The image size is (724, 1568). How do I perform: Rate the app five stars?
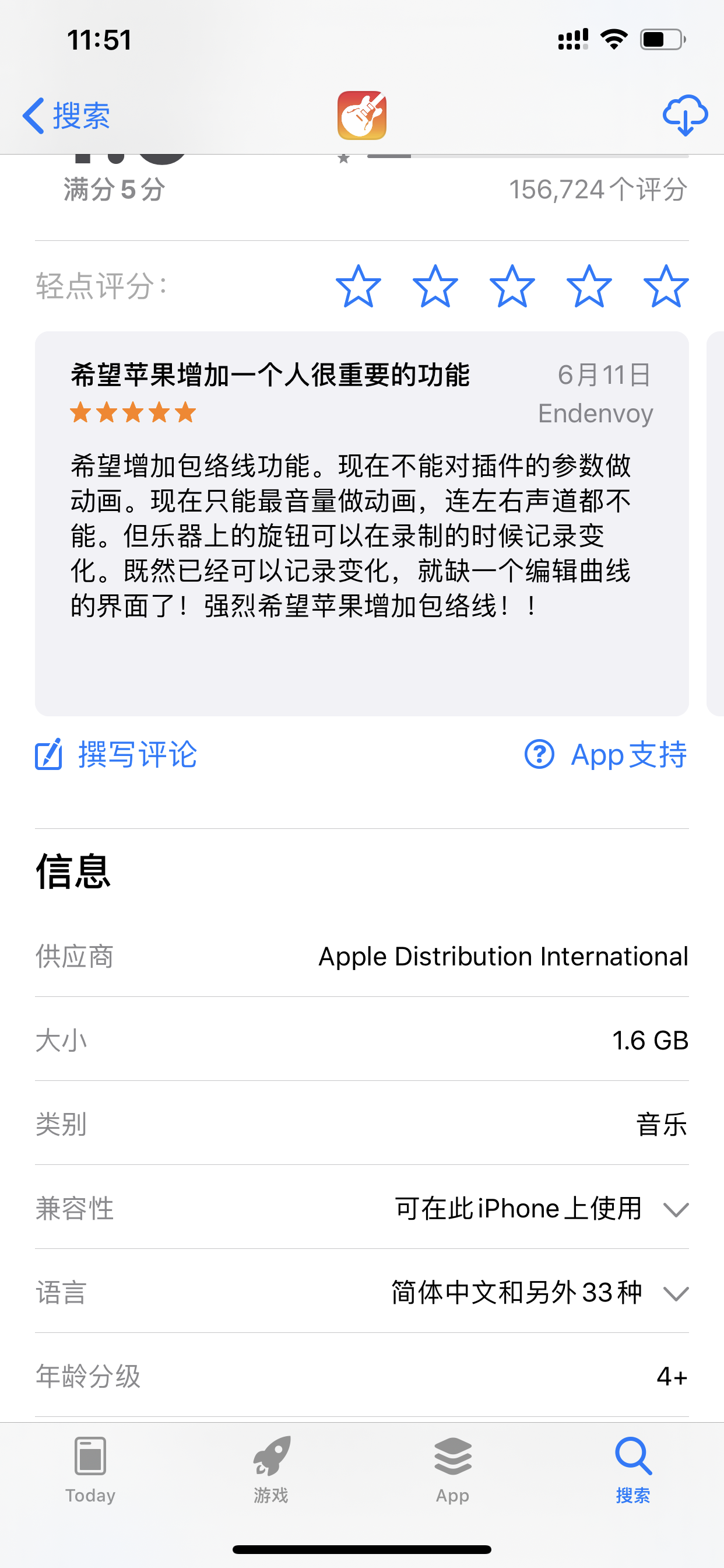[666, 286]
